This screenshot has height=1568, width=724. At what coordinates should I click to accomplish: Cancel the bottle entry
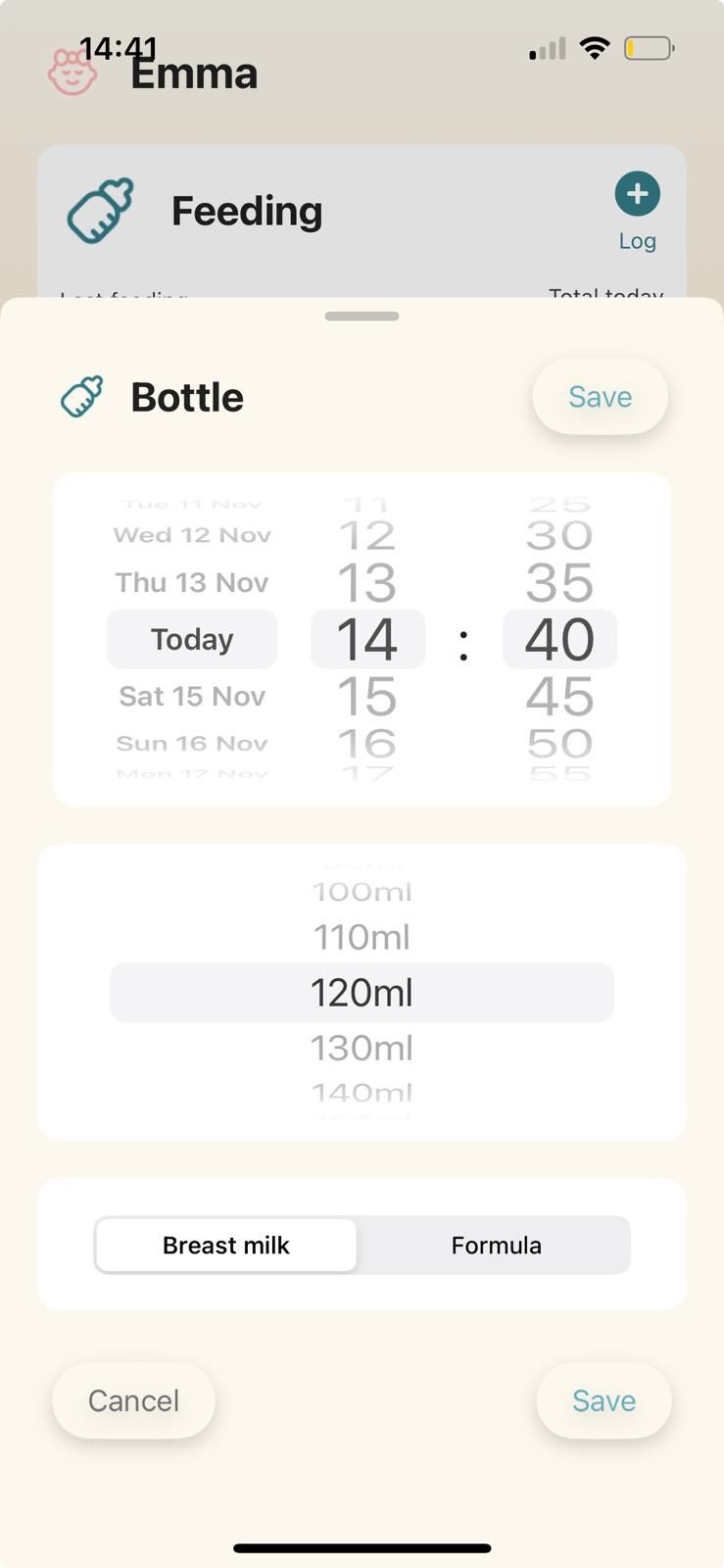click(133, 1400)
